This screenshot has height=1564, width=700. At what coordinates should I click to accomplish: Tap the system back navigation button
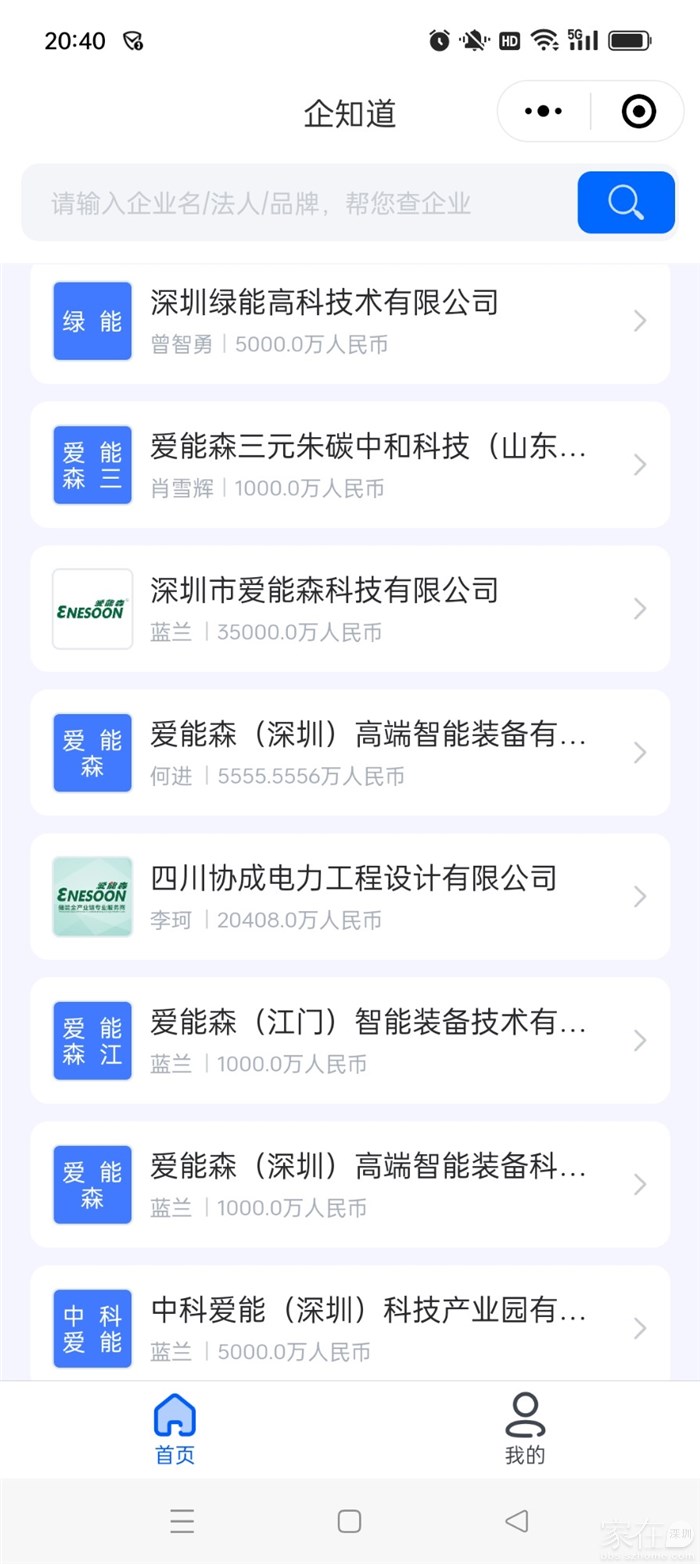click(x=516, y=1521)
